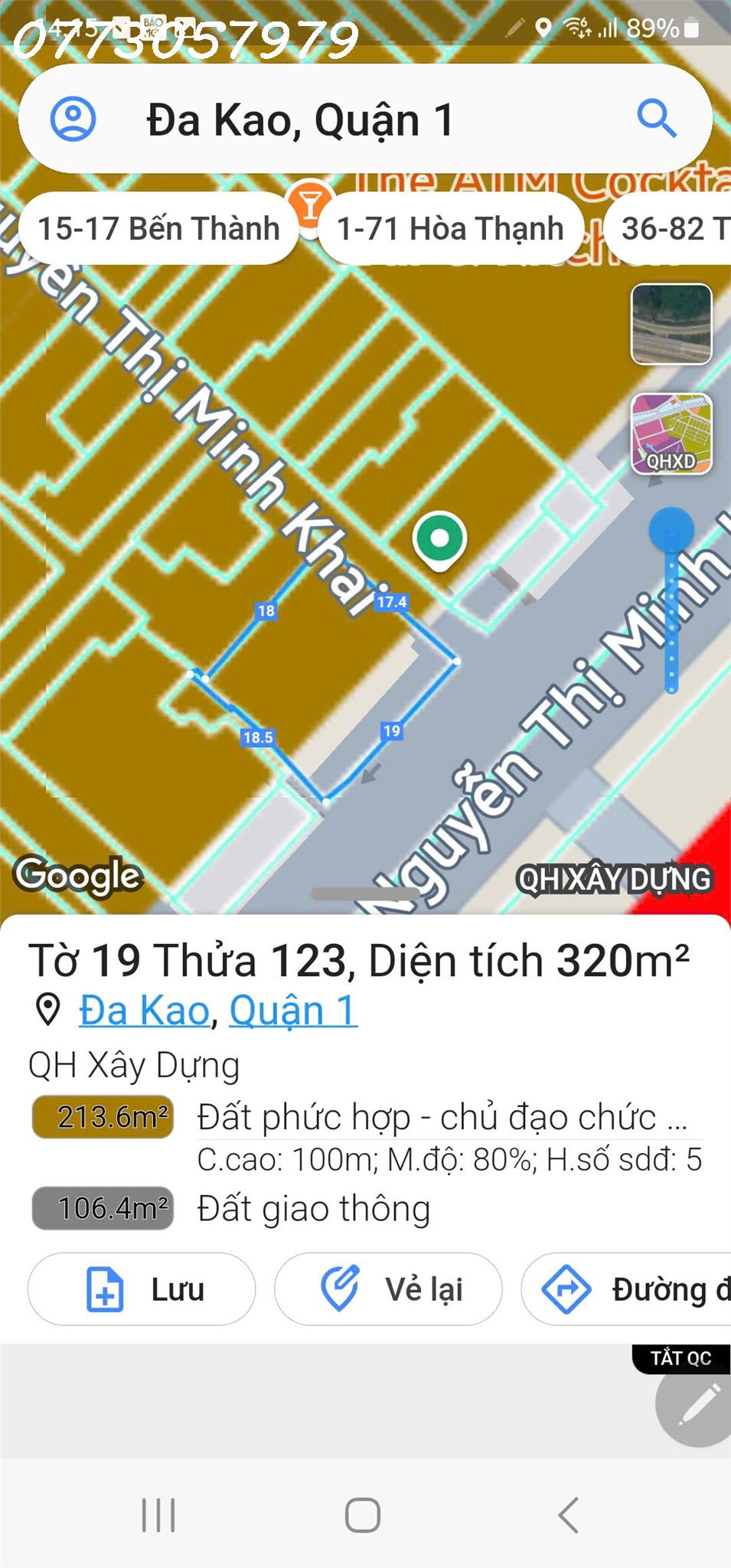This screenshot has width=731, height=1568.
Task: Select the 1-71 Hòa Thạnh chip
Action: [x=450, y=228]
